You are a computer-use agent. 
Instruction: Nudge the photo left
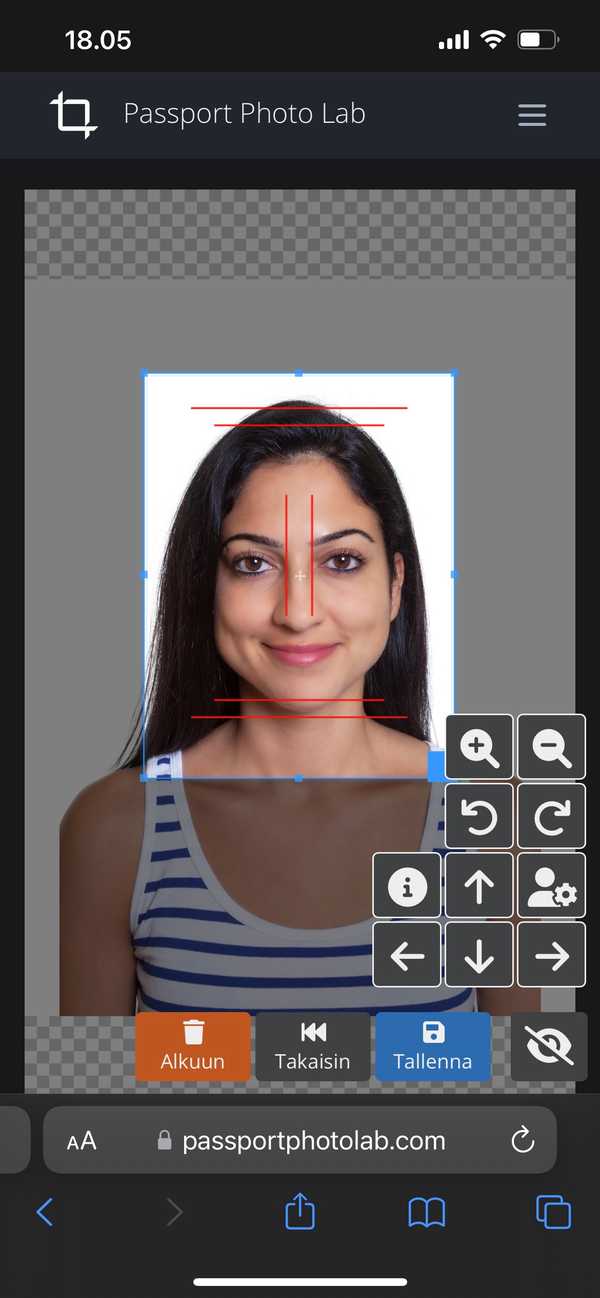click(407, 956)
